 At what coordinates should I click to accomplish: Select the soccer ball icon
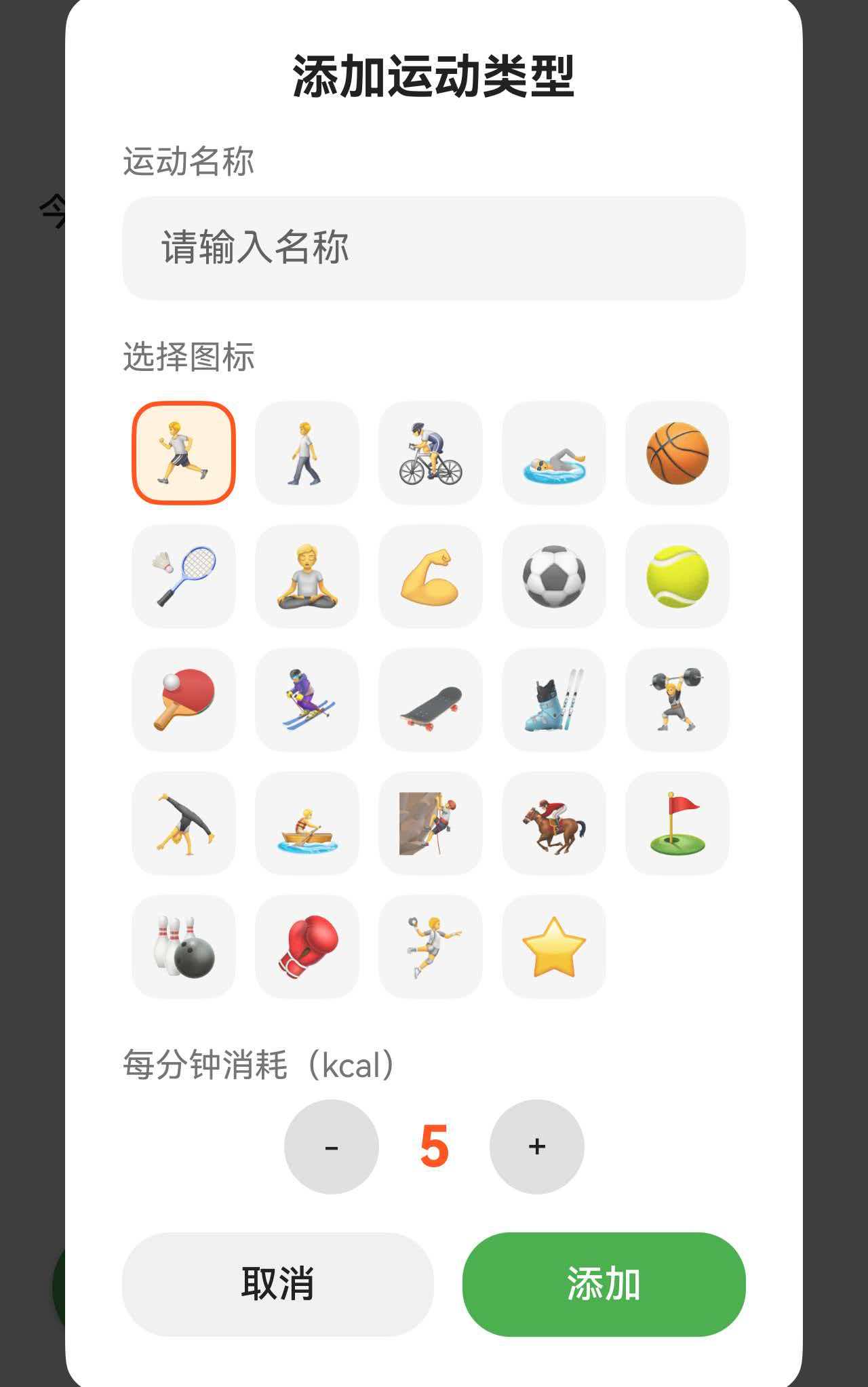point(554,577)
